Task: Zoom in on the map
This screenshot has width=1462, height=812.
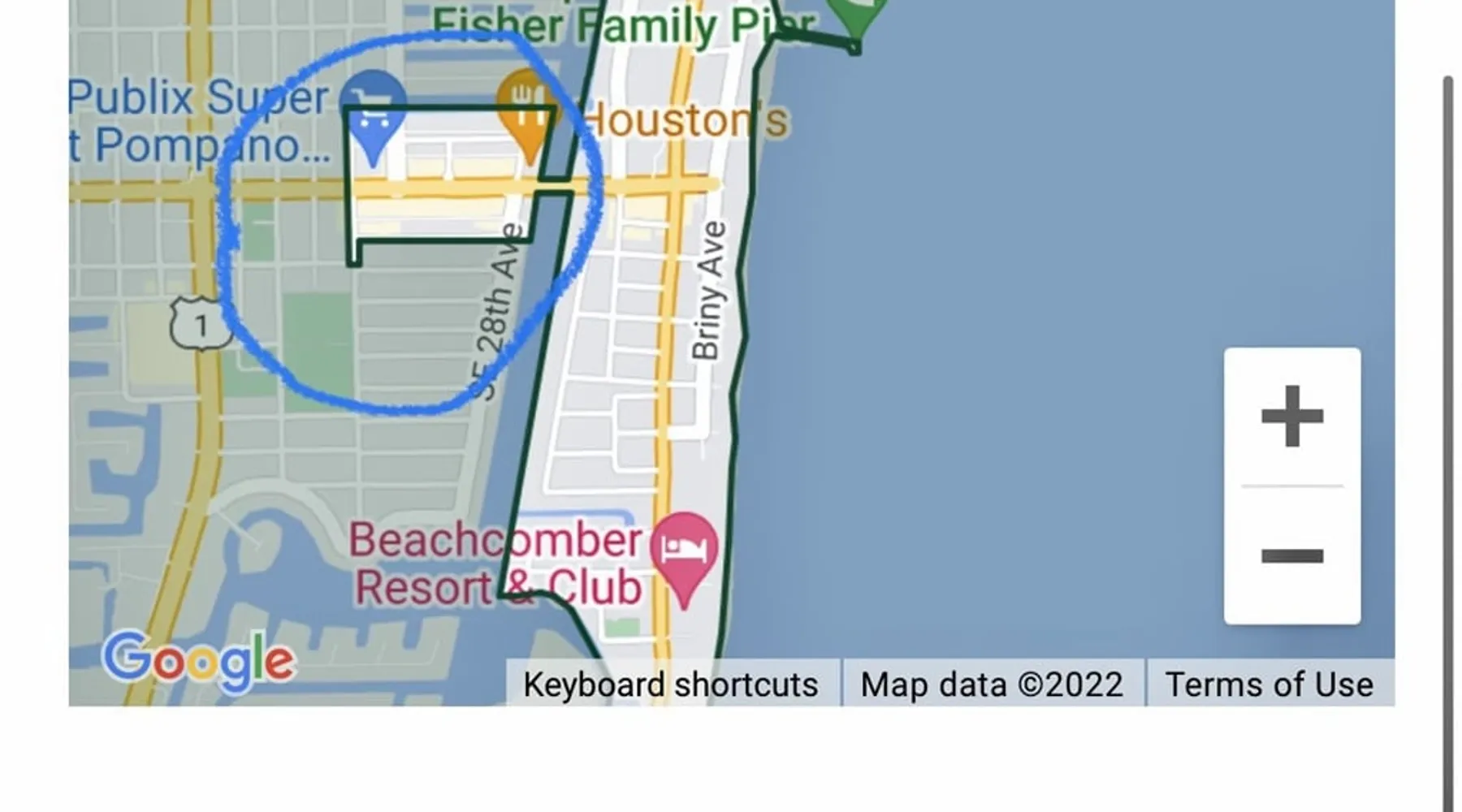Action: [x=1291, y=417]
